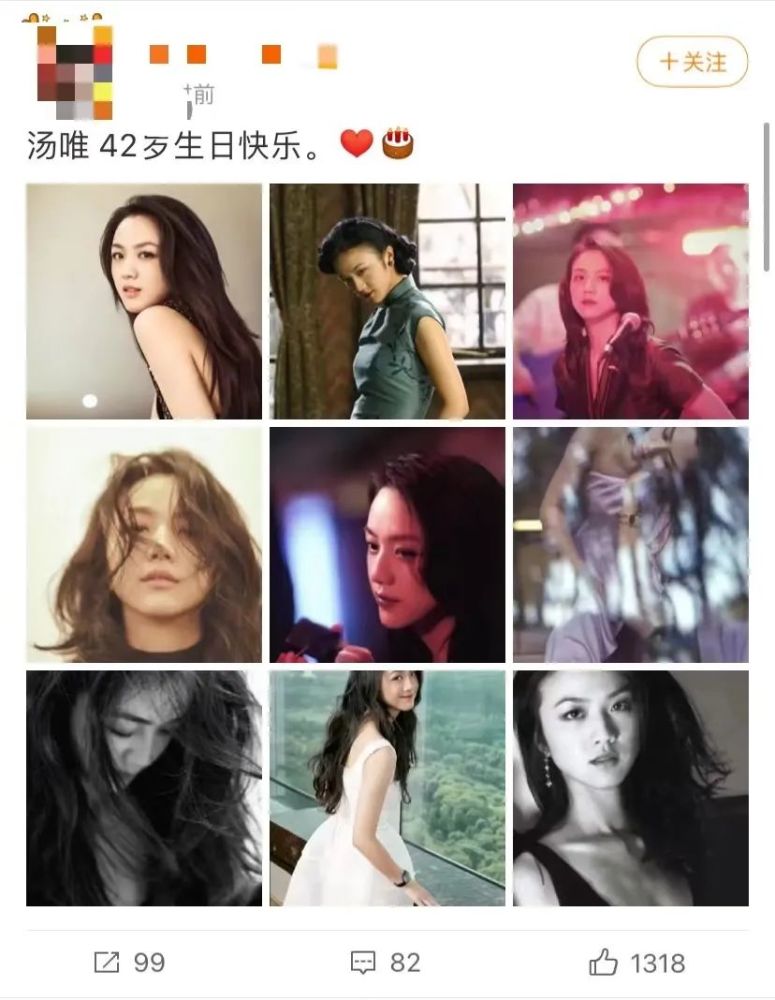Open the dark red-lit profile photo
The height and width of the screenshot is (1000, 775).
[x=387, y=544]
